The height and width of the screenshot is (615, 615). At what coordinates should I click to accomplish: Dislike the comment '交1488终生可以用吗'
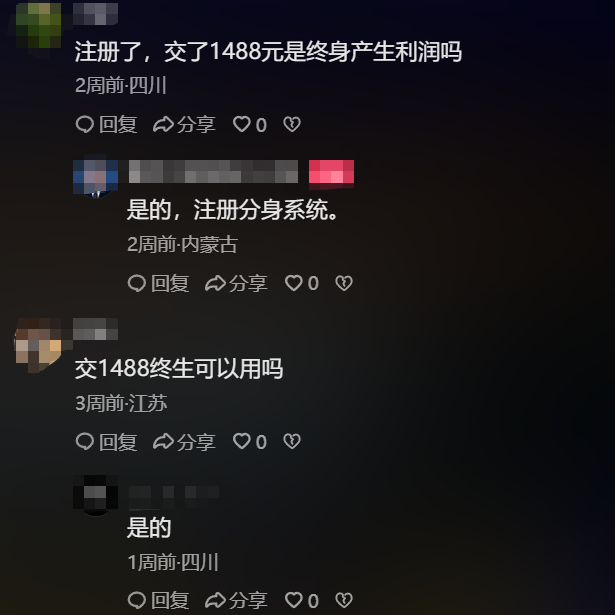click(291, 442)
